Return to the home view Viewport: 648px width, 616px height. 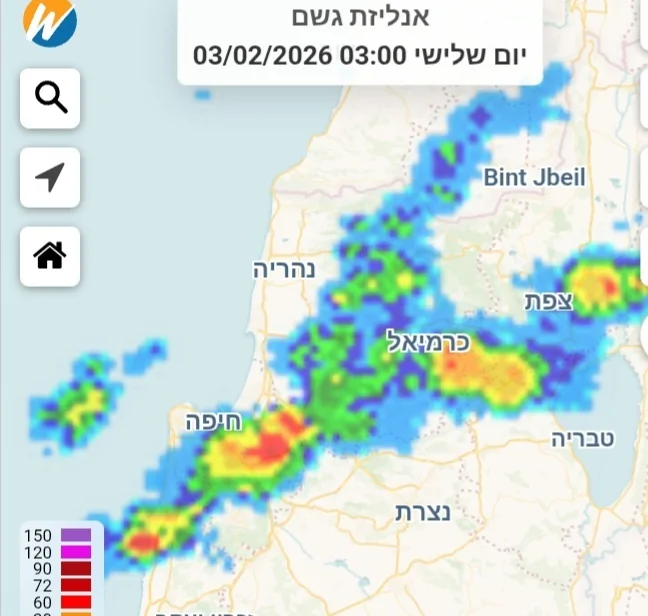(50, 256)
